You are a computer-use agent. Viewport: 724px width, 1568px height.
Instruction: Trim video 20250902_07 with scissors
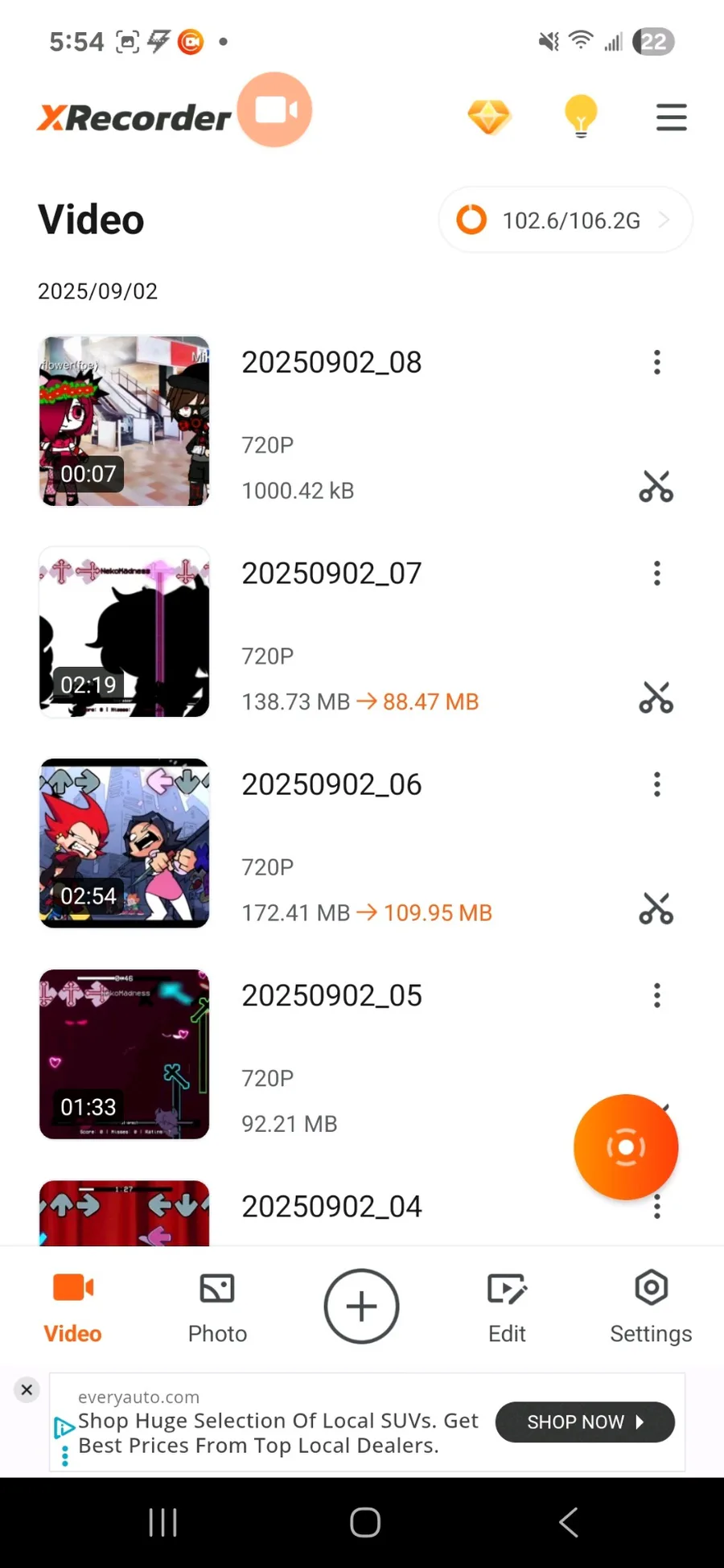[656, 698]
